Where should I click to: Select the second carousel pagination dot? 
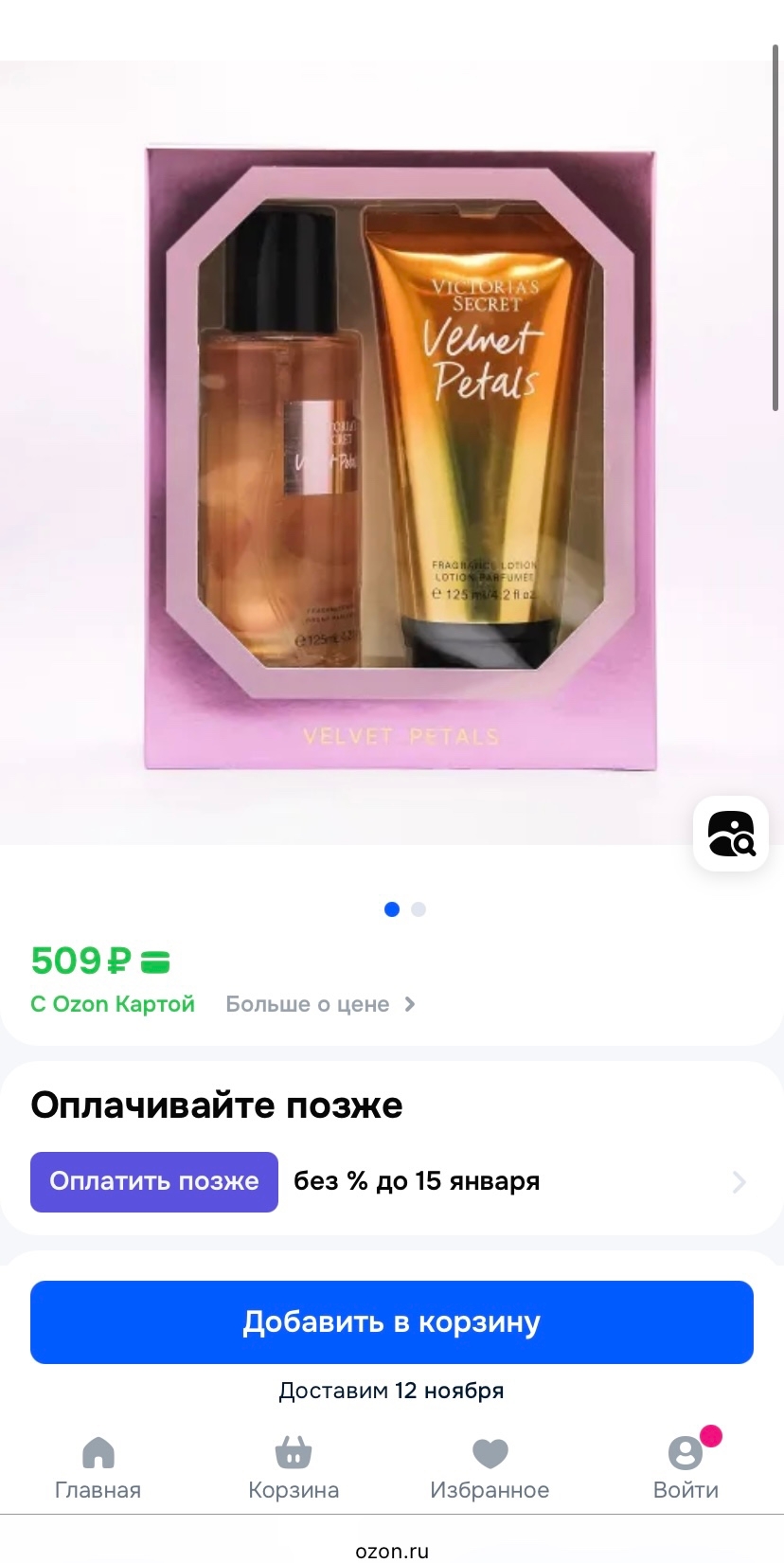coord(418,908)
